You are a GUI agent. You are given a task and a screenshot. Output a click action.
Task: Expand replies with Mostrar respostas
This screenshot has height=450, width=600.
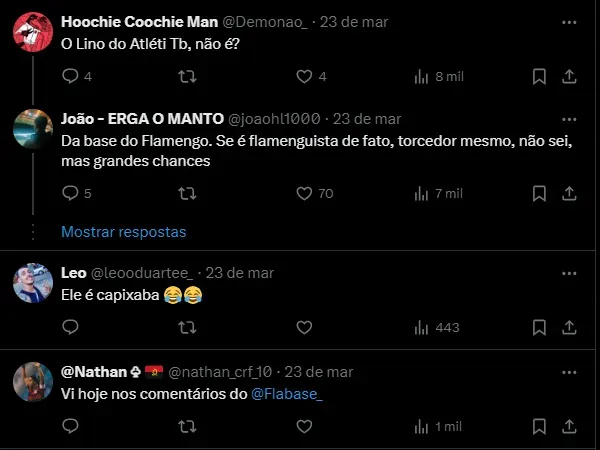(123, 231)
